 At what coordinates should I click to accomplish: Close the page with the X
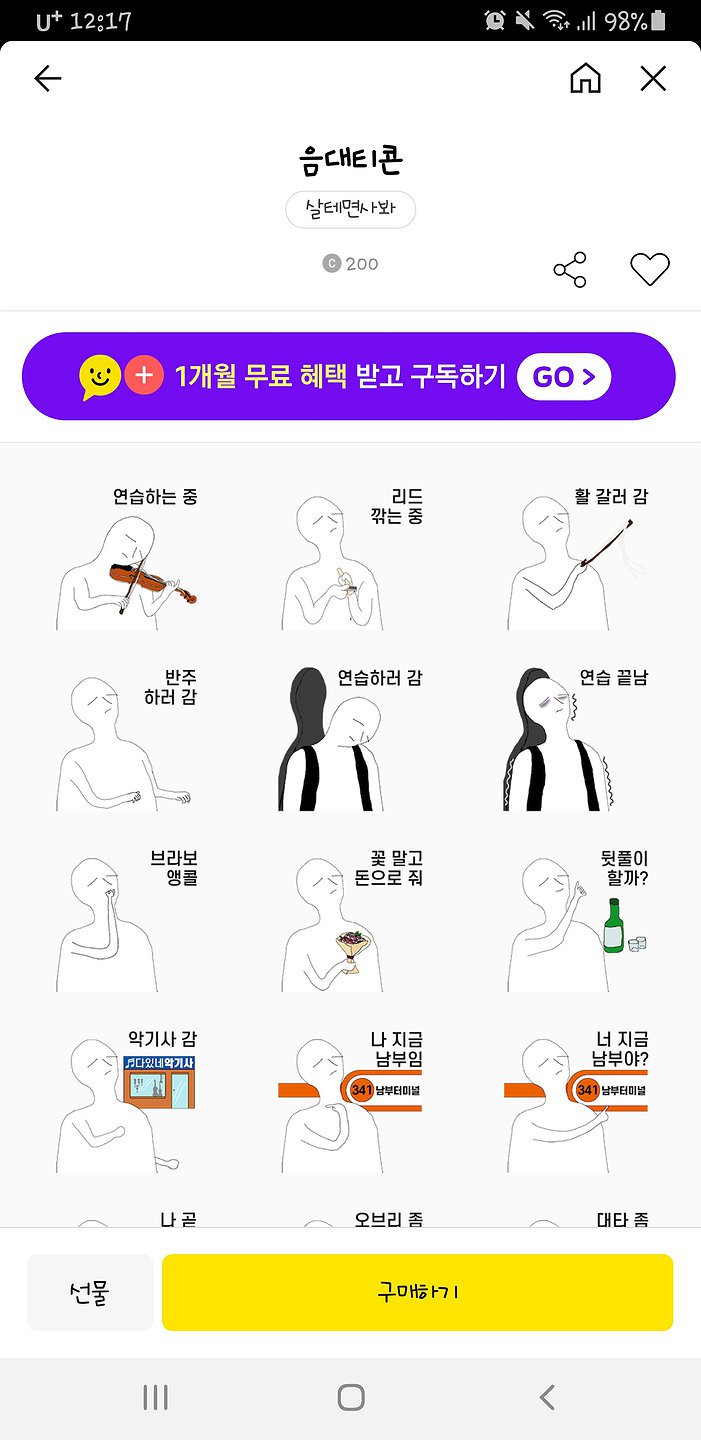pos(653,79)
